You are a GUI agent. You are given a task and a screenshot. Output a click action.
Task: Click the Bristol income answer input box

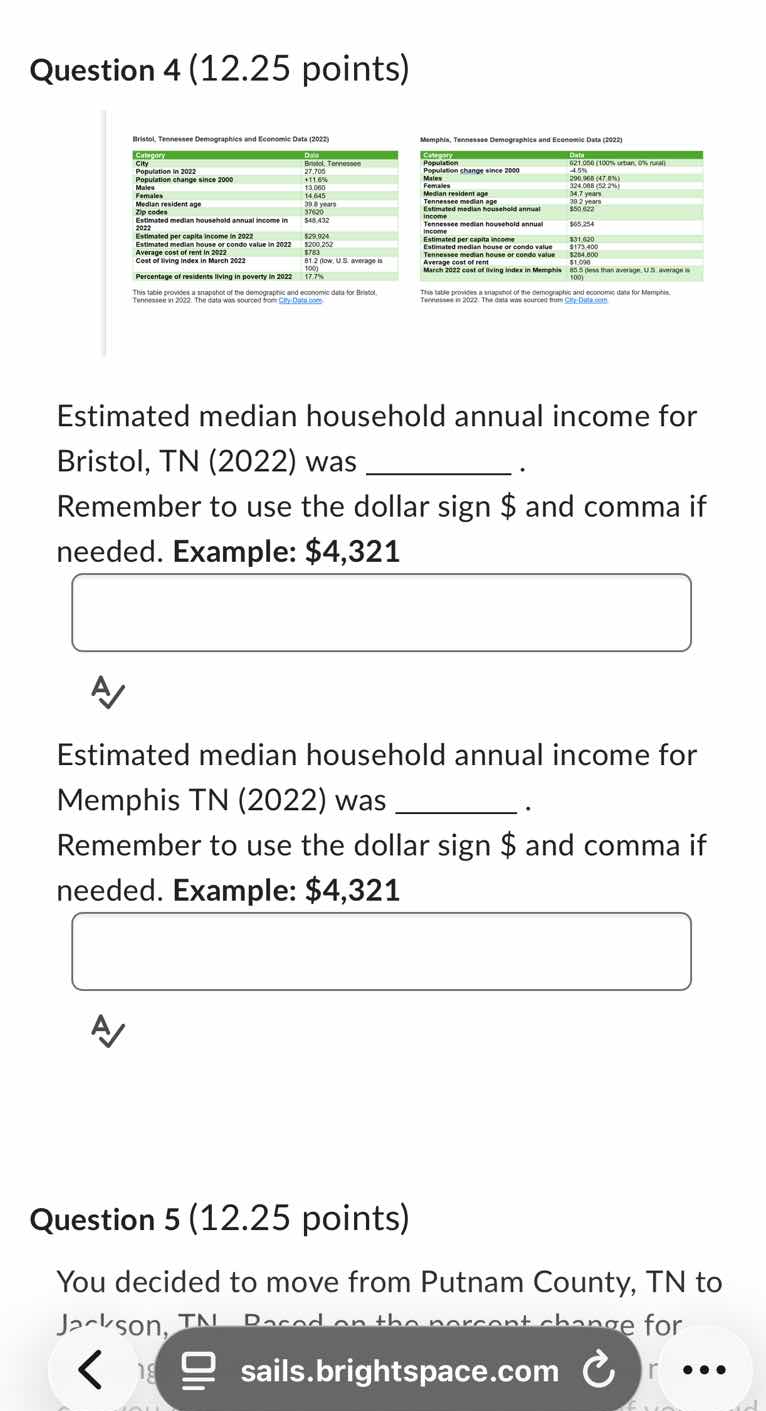(381, 611)
